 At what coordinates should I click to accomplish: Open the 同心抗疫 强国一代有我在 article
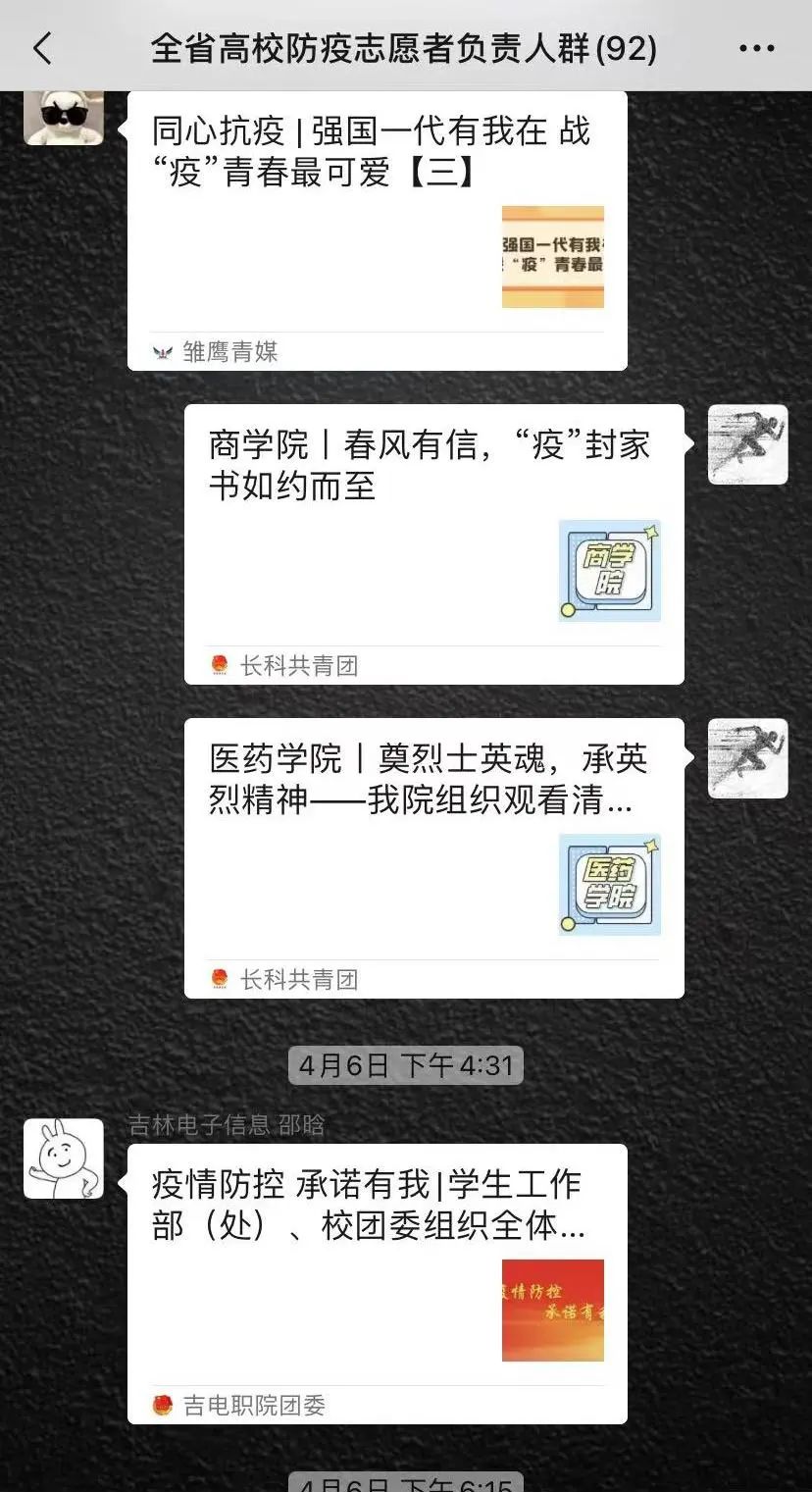pyautogui.click(x=377, y=231)
